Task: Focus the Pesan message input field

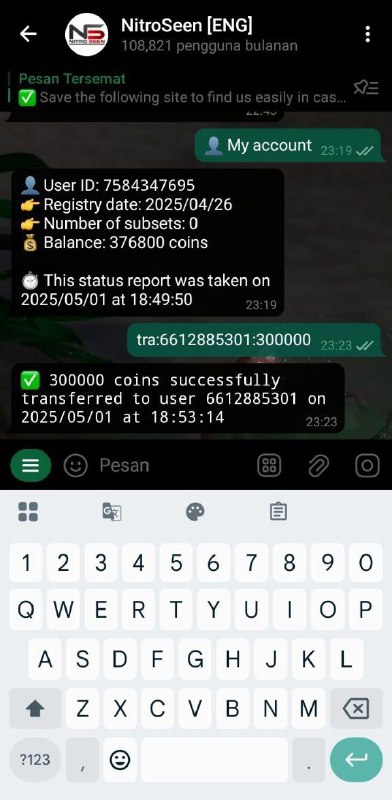Action: point(174,465)
